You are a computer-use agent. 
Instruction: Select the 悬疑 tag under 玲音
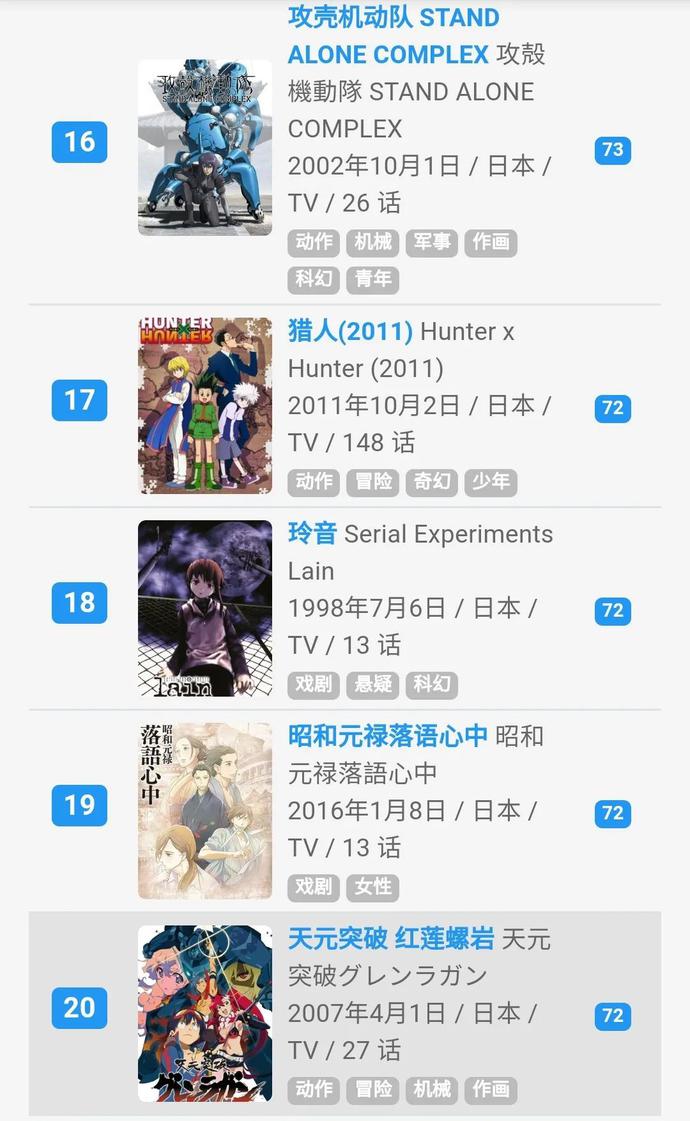click(x=373, y=684)
